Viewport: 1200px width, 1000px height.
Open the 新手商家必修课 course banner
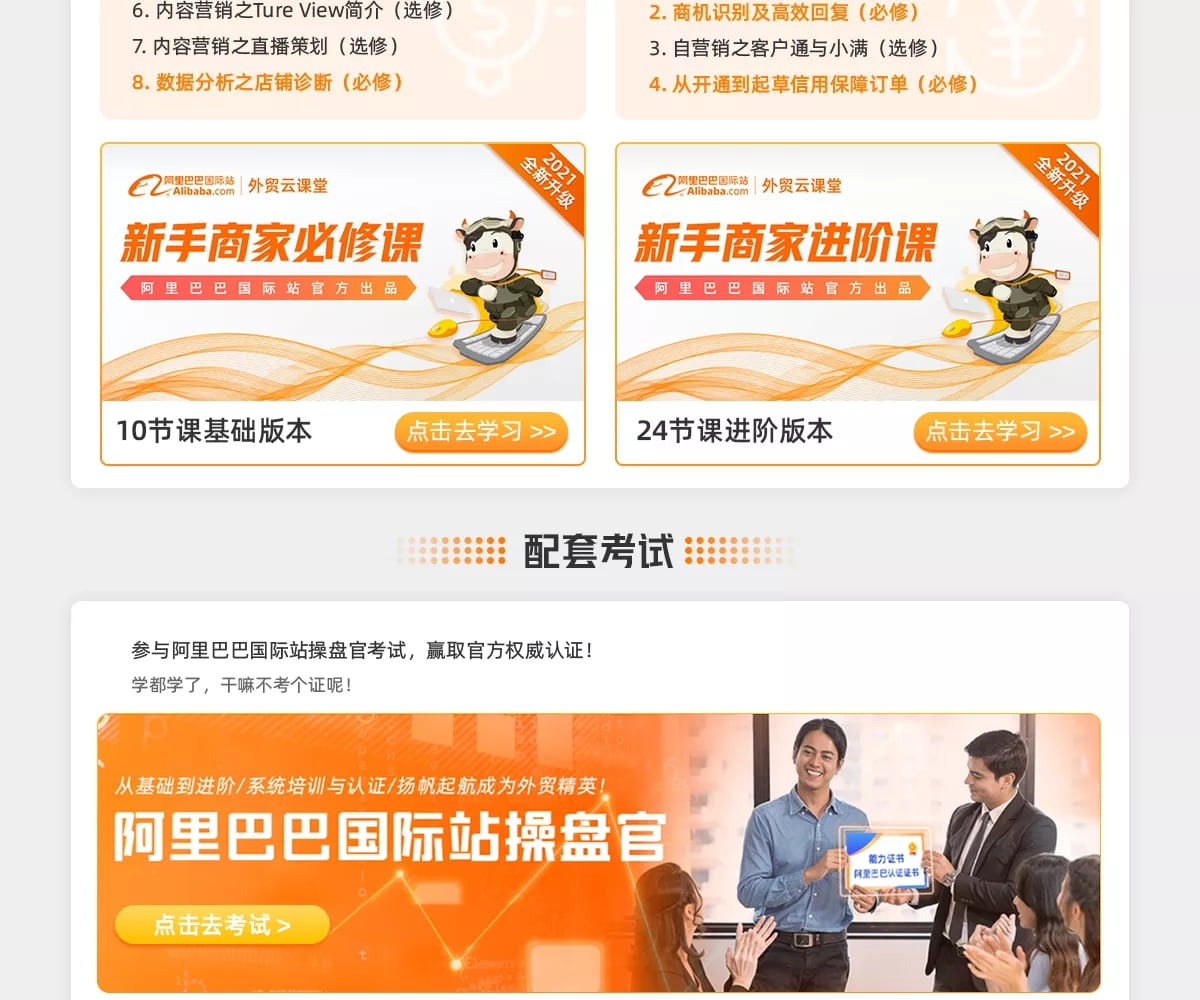[342, 272]
